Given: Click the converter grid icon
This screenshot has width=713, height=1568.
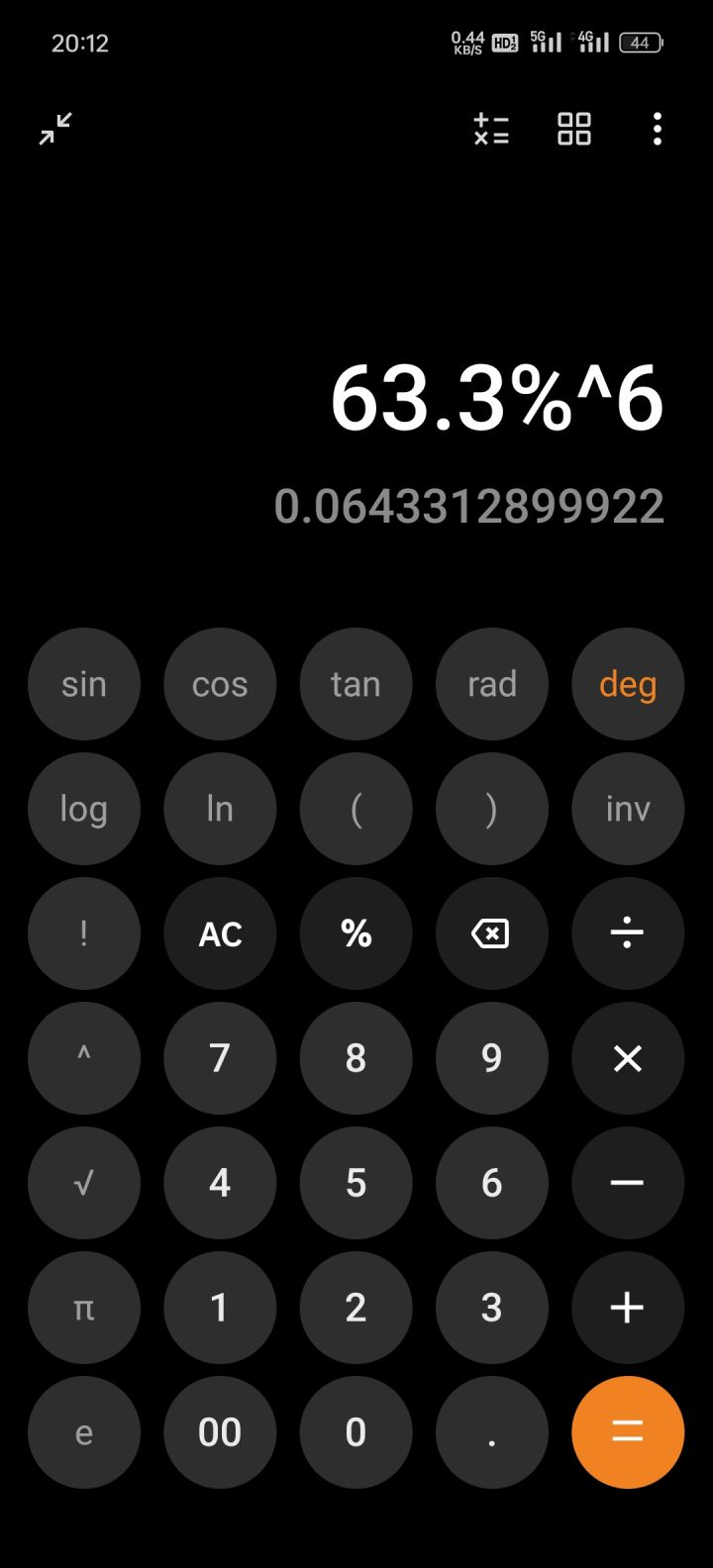Looking at the screenshot, I should [x=574, y=130].
